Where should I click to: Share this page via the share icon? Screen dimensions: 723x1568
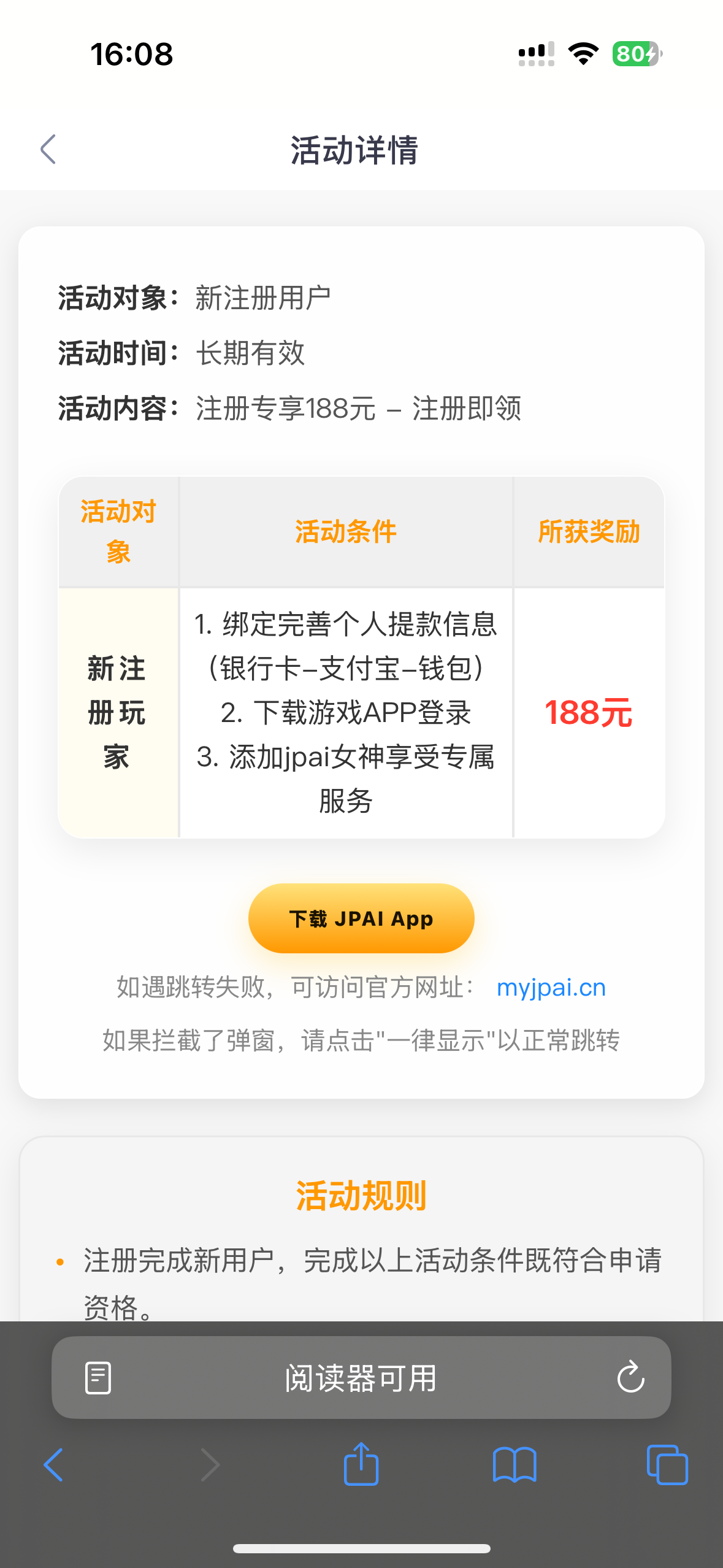(361, 1464)
